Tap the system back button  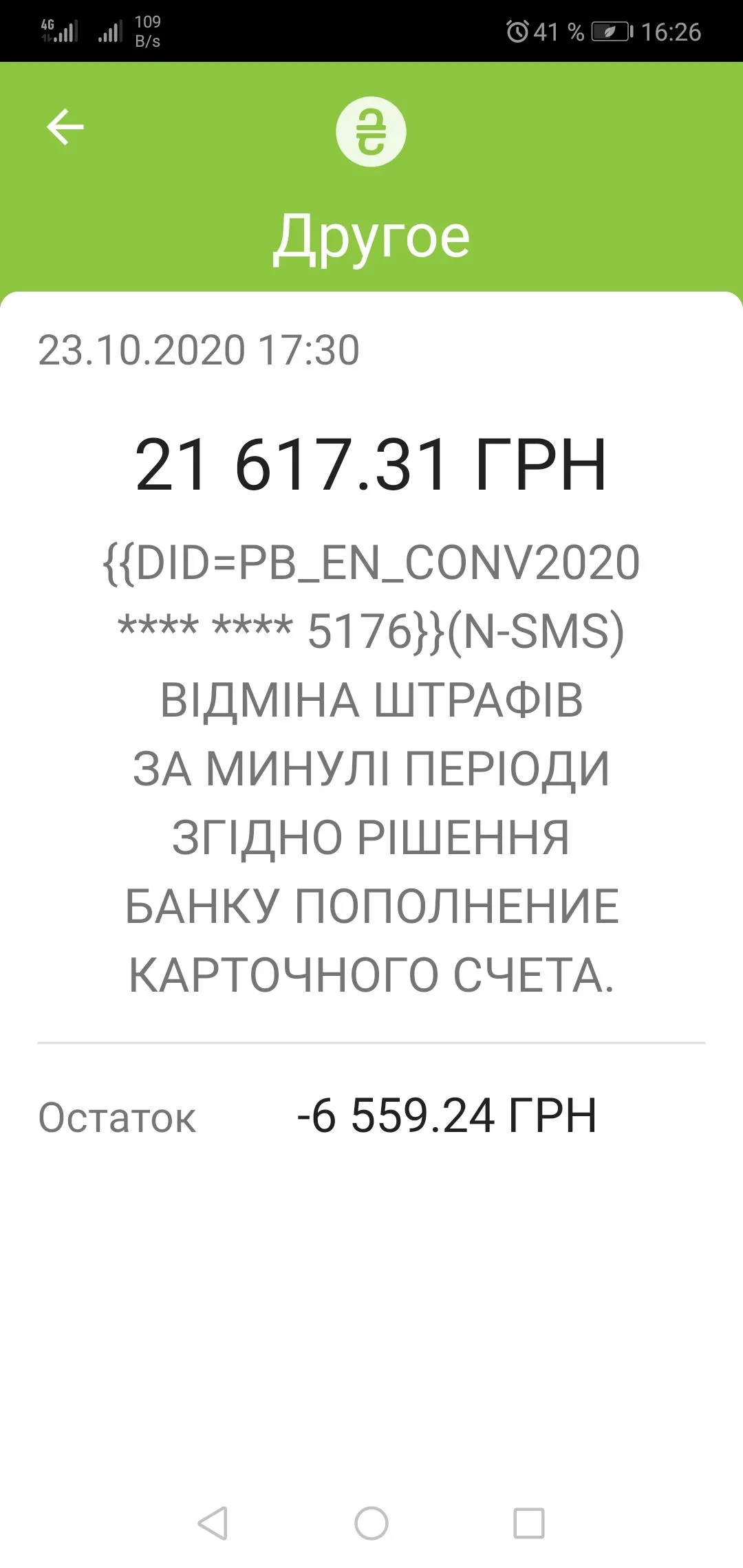tap(213, 1523)
